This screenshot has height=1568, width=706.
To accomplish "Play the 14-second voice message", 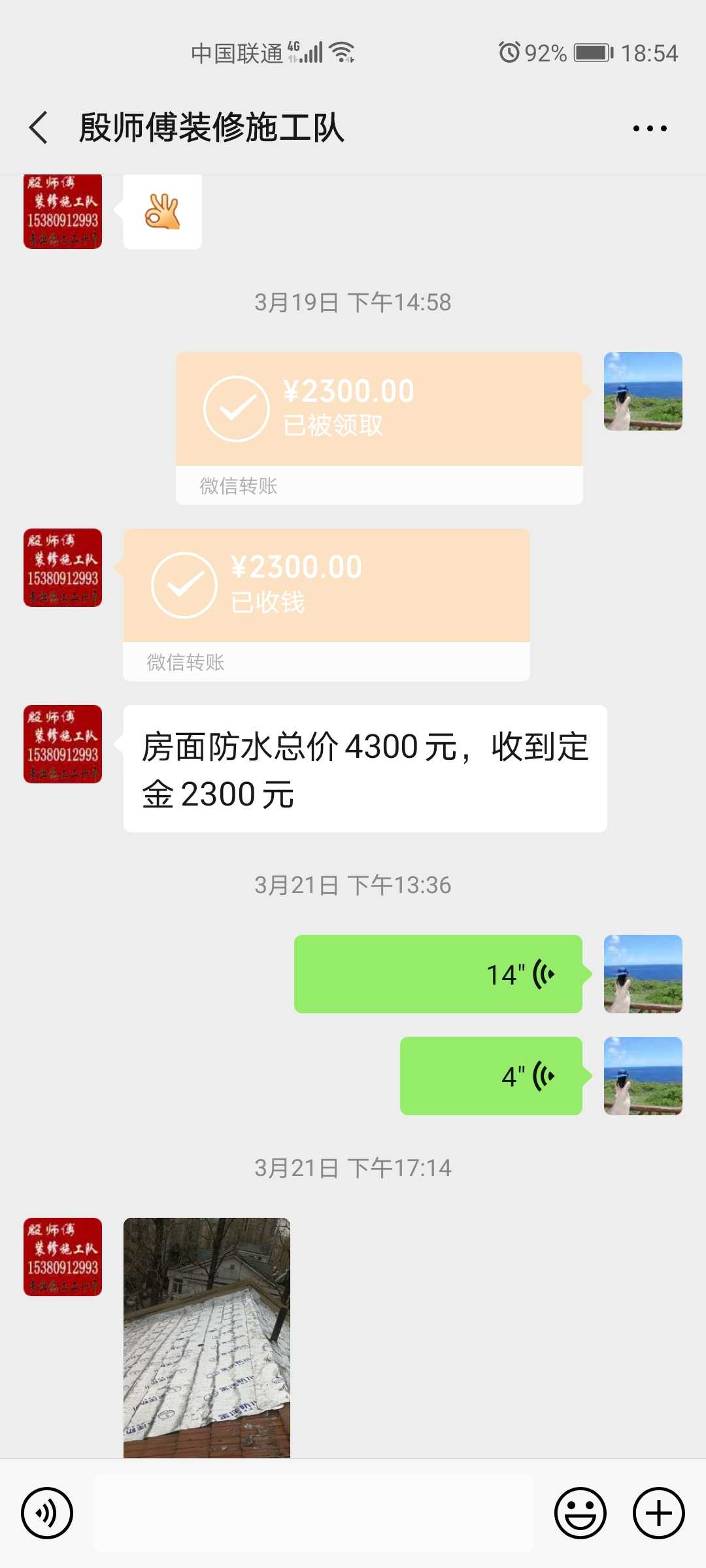I will click(438, 974).
